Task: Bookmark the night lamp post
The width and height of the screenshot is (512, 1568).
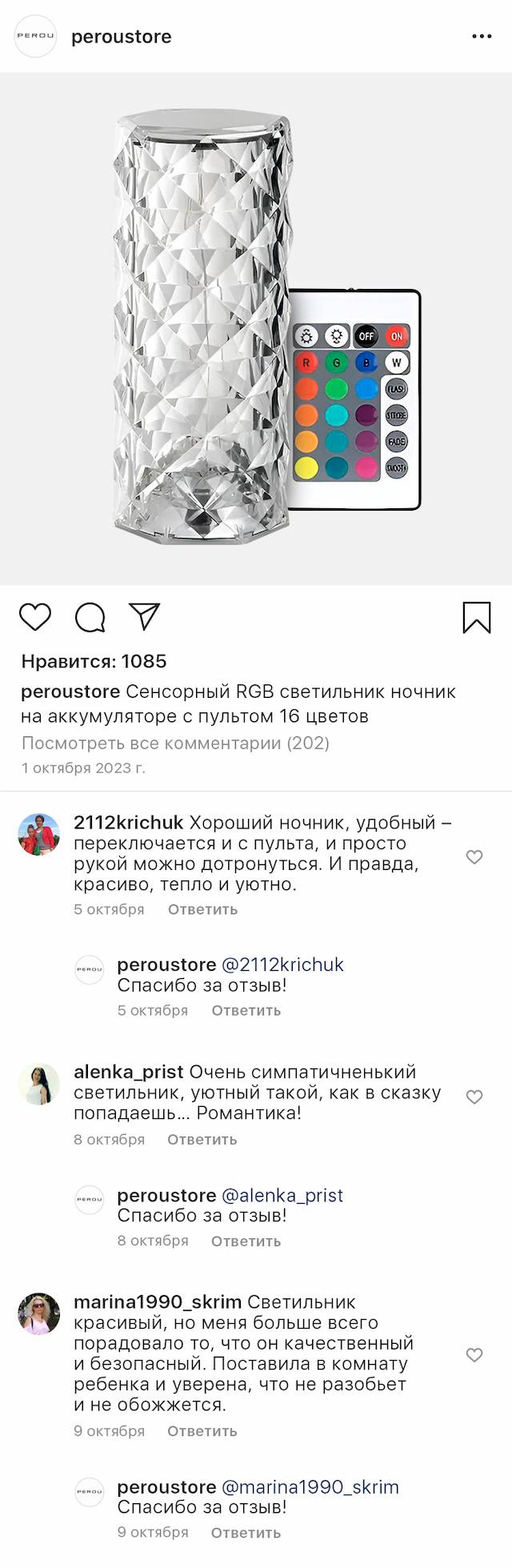Action: coord(476,617)
